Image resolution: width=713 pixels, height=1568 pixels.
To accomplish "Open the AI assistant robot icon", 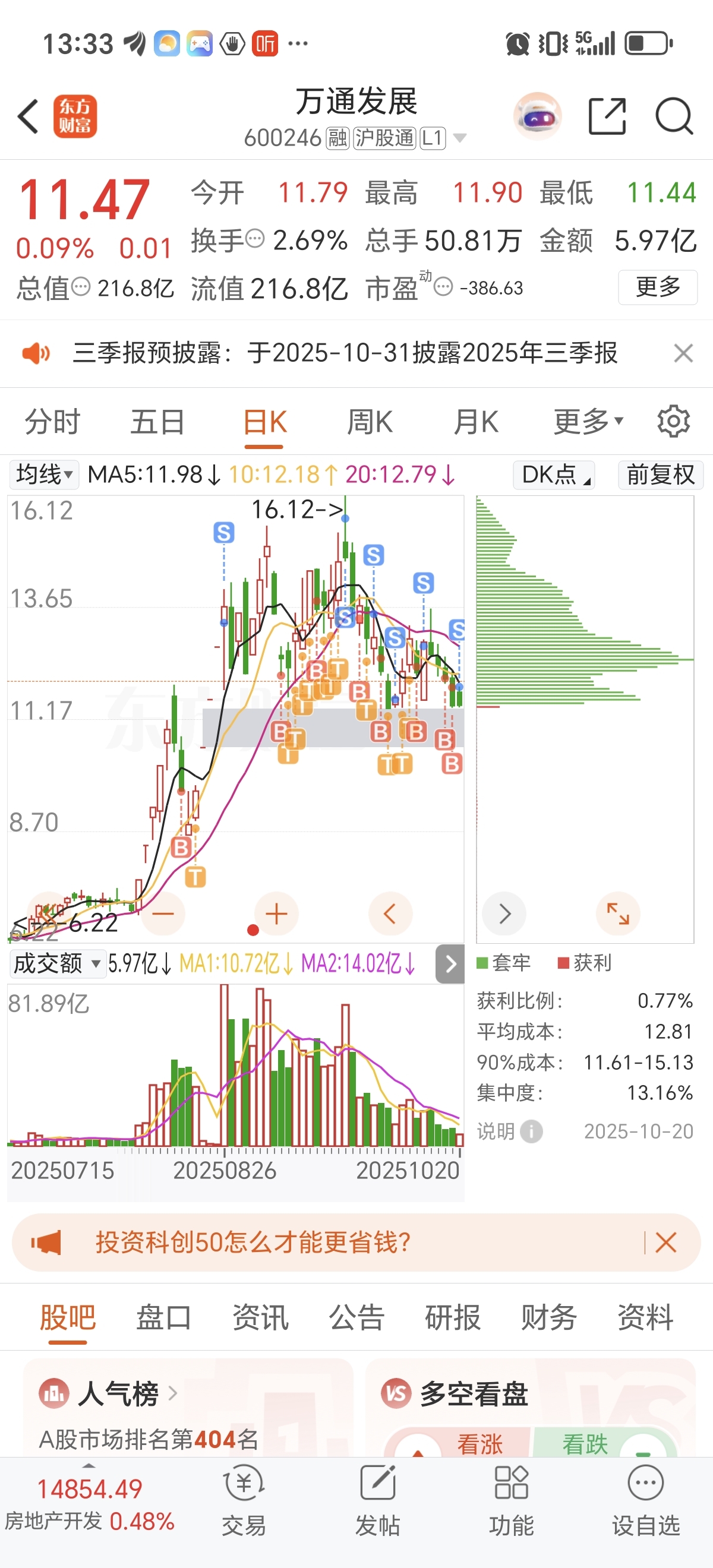I will pyautogui.click(x=537, y=116).
